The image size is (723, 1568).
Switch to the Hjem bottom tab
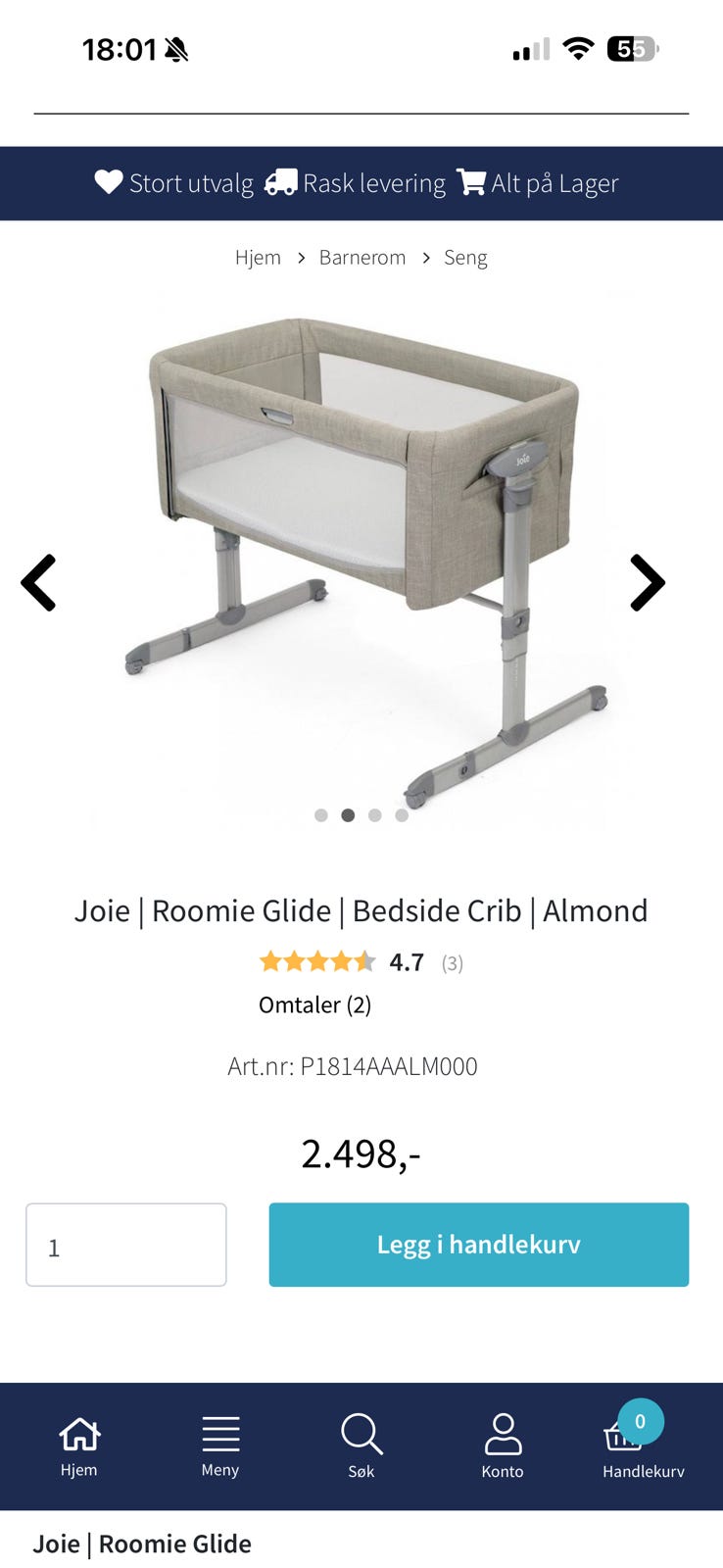pos(79,1446)
